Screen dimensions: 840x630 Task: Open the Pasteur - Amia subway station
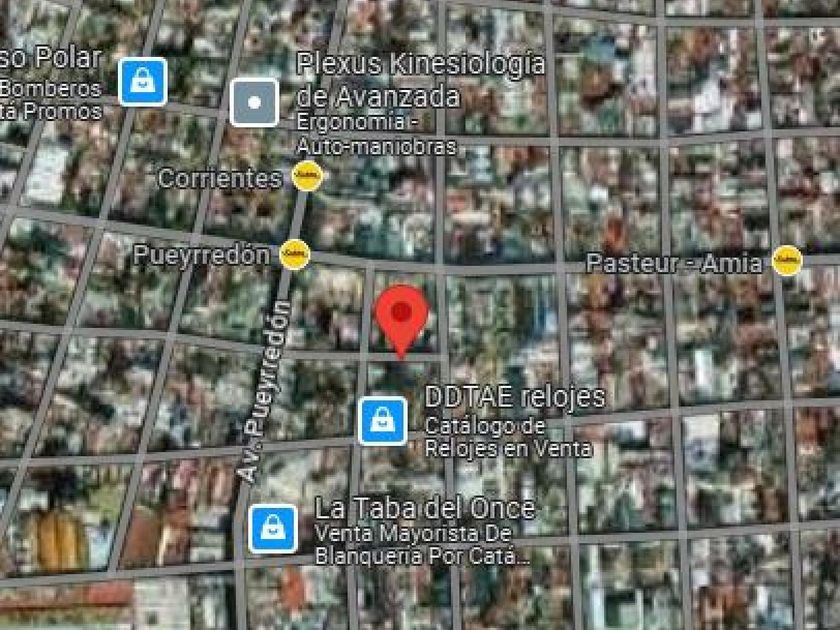pyautogui.click(x=787, y=260)
